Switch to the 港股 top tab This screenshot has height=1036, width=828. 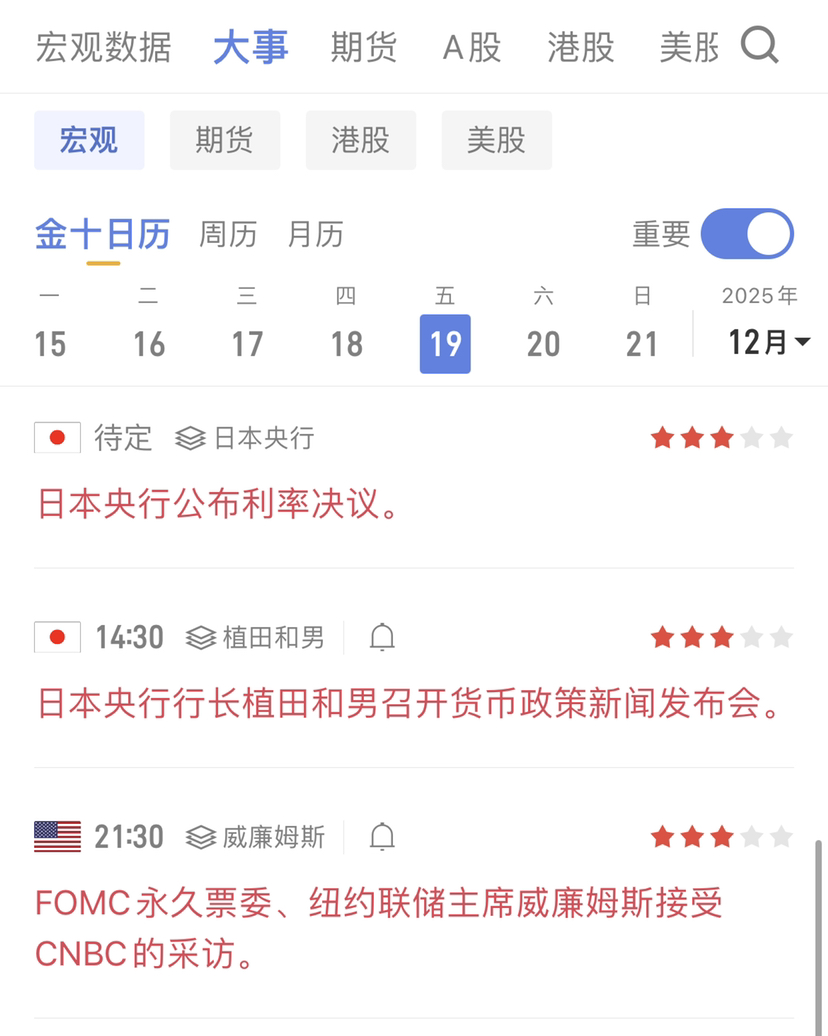[x=581, y=47]
